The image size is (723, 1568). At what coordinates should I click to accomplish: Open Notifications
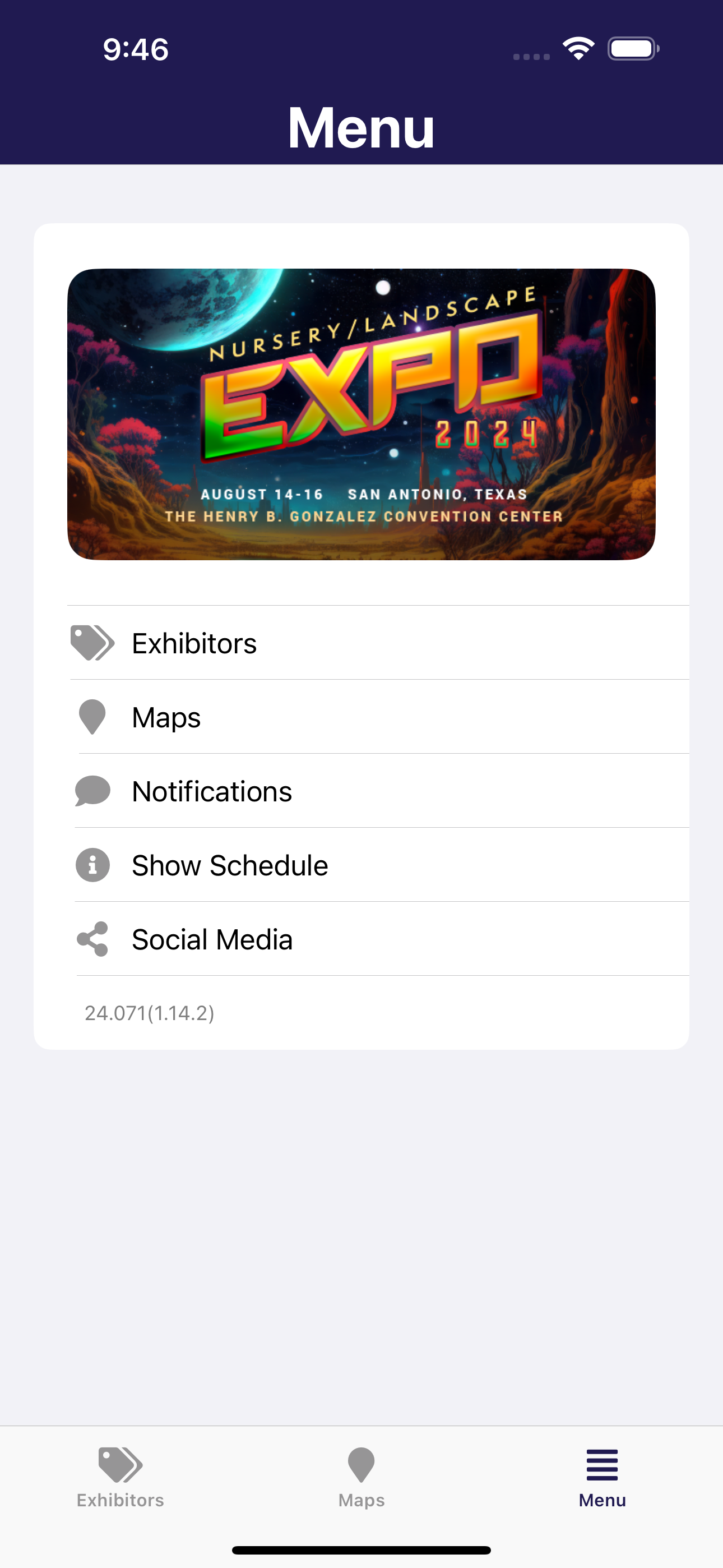pos(378,791)
